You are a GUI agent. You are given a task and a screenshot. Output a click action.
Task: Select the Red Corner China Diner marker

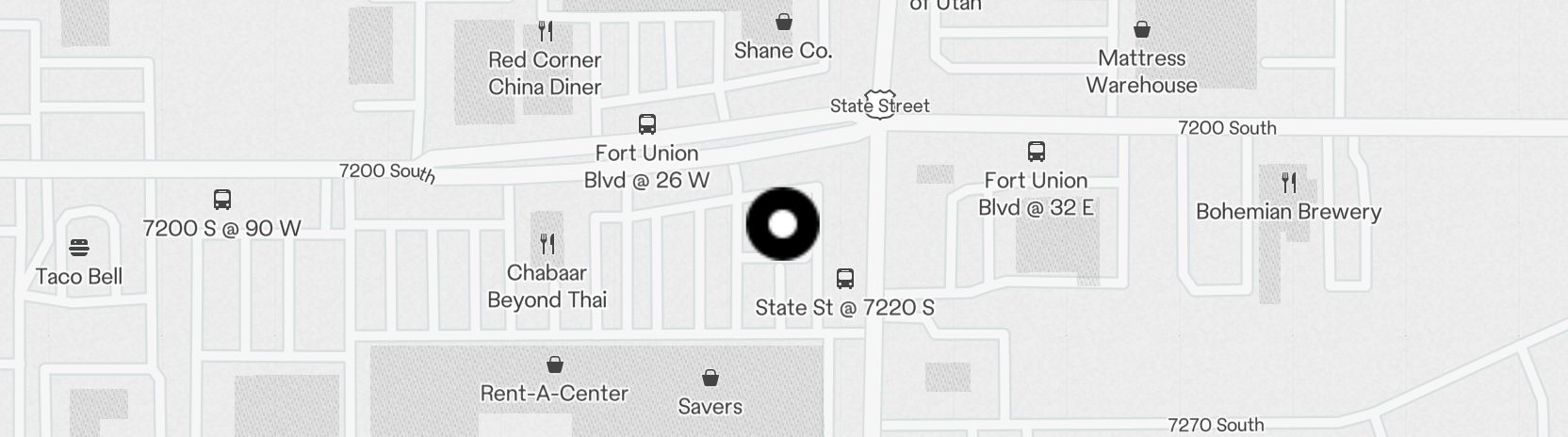[x=546, y=31]
